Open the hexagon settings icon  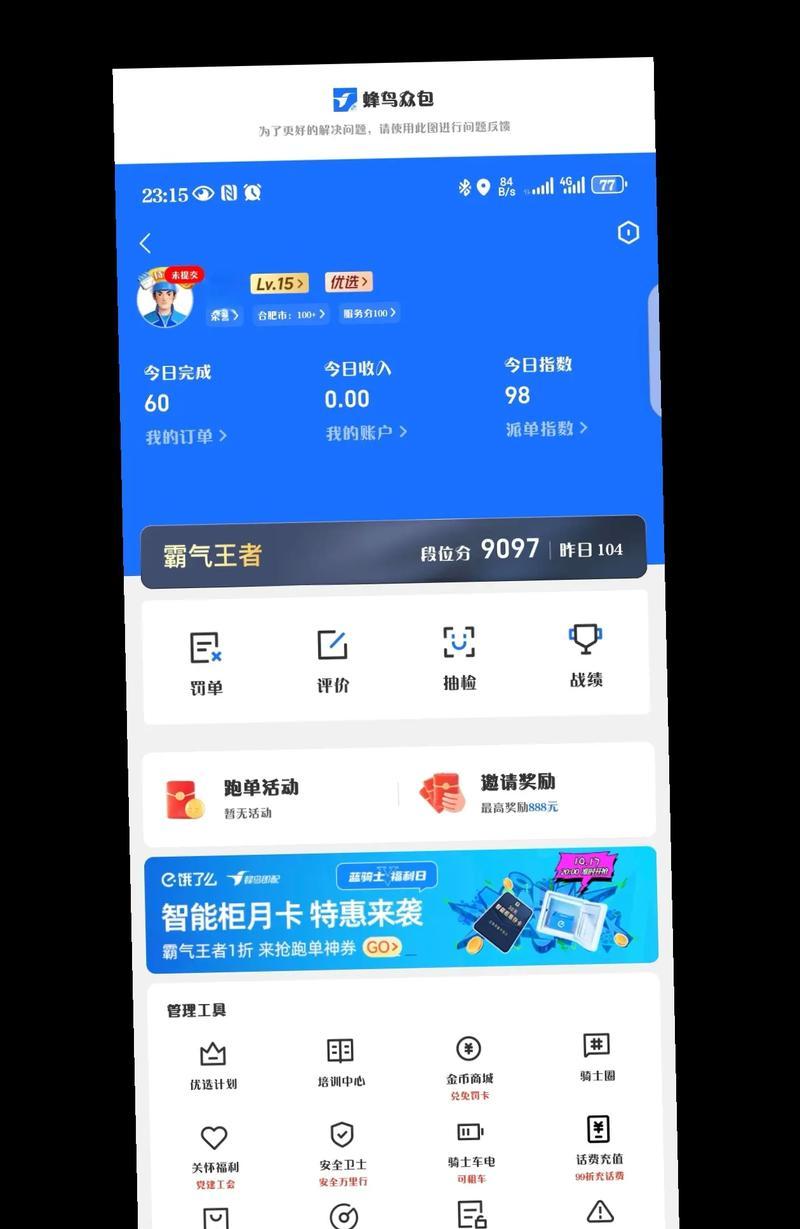click(628, 233)
